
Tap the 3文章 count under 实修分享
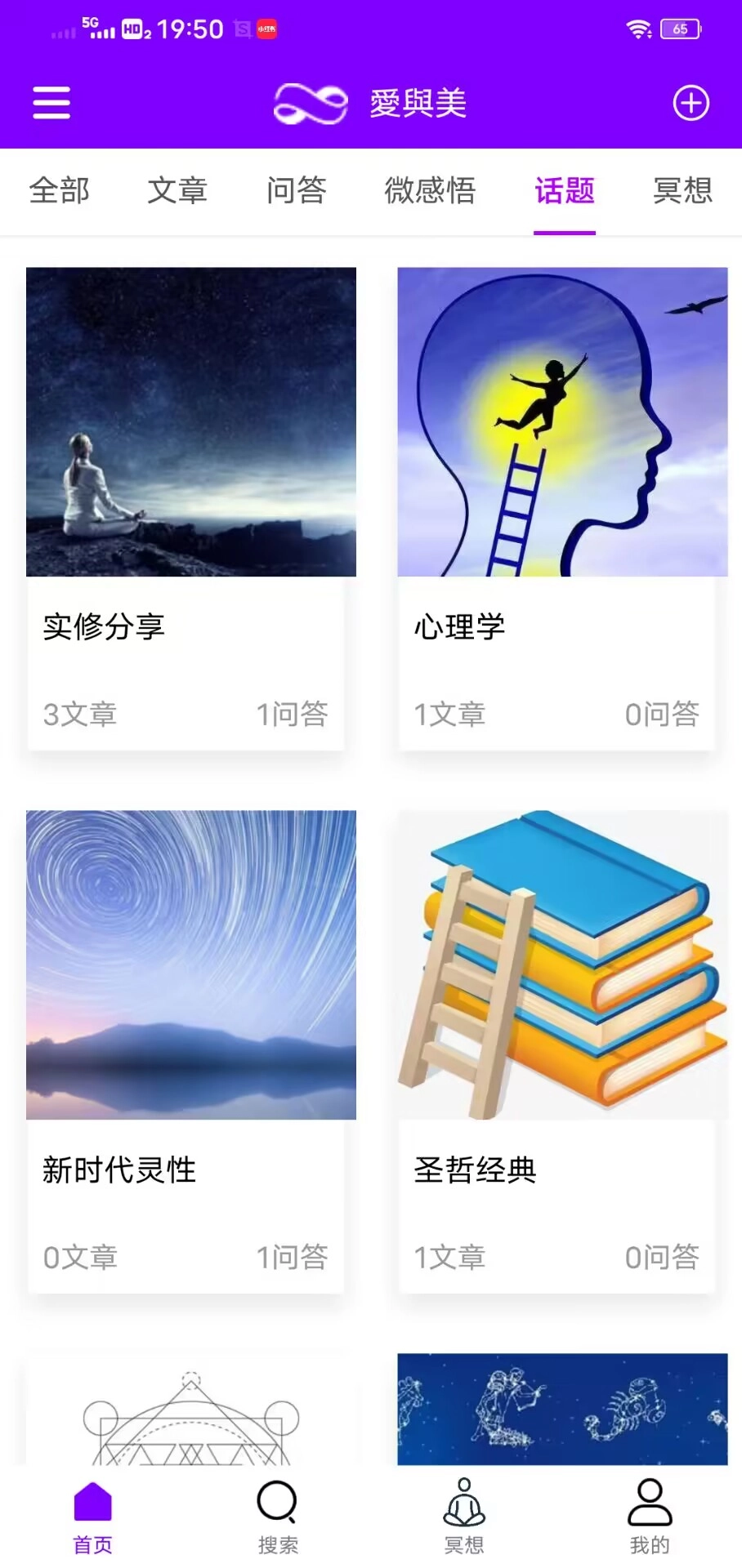tap(79, 715)
